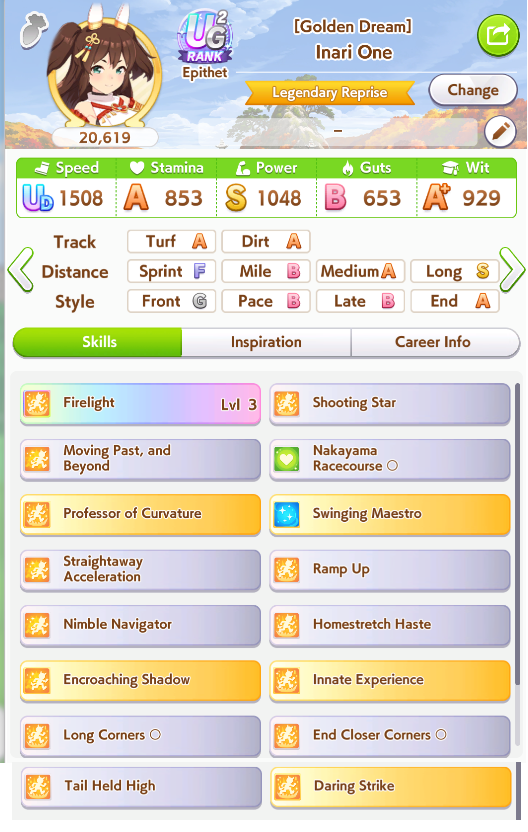View the Daring Strike skill
528x832 pixels.
[x=391, y=786]
